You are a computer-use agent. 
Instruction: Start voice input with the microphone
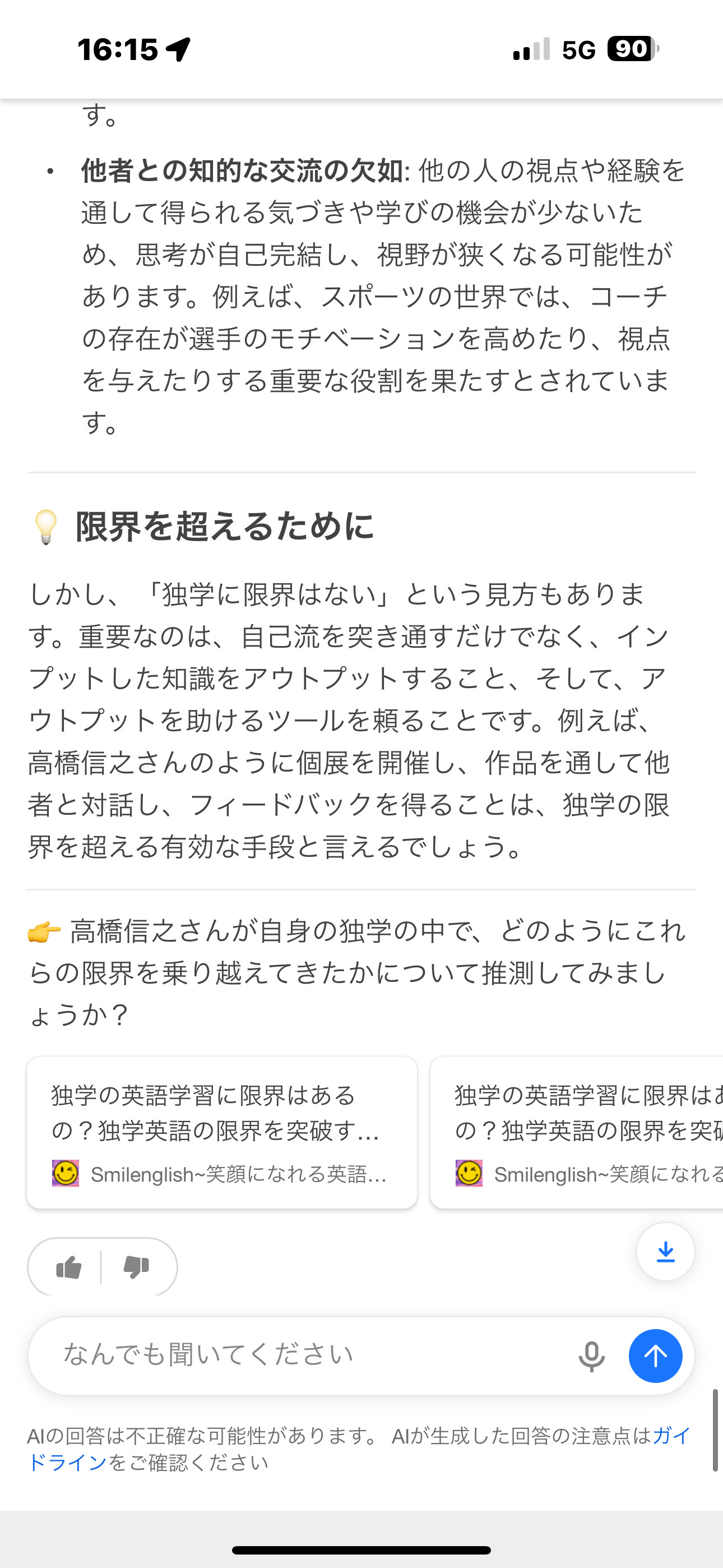click(591, 1356)
